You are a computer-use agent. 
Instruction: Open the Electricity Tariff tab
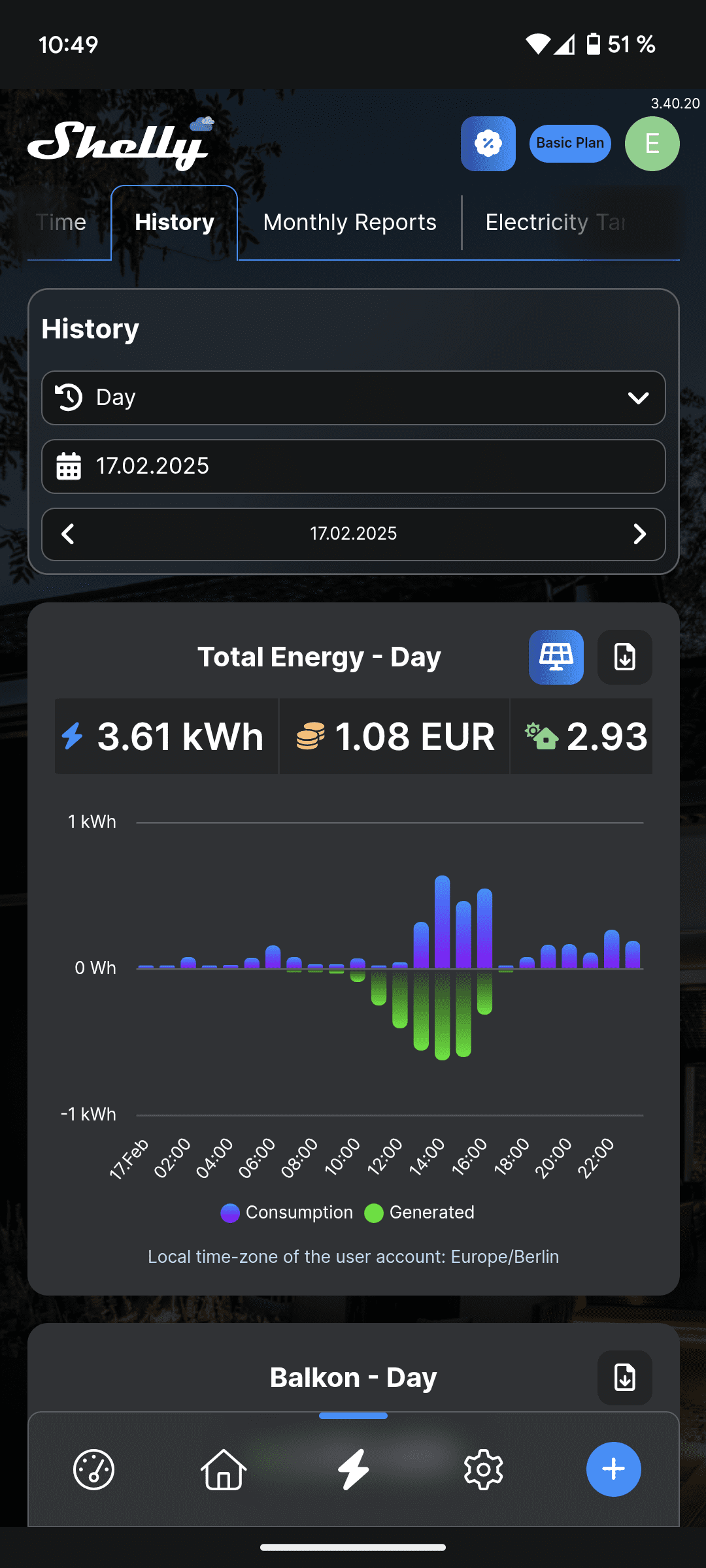click(556, 223)
